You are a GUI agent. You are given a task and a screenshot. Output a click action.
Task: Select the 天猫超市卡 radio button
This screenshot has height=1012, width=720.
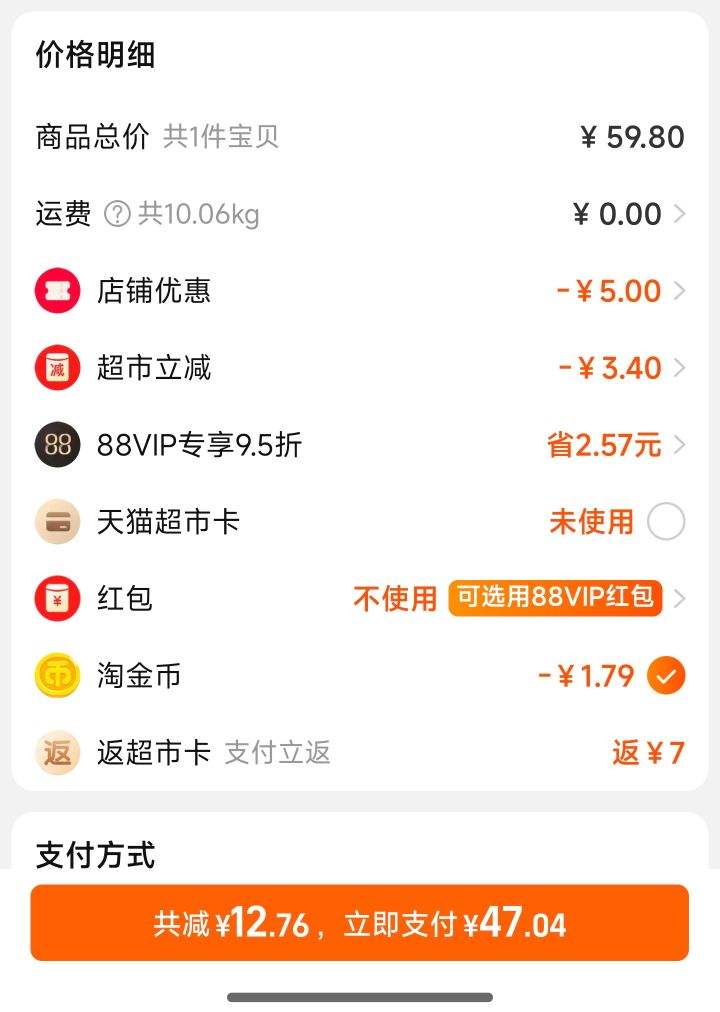[668, 521]
